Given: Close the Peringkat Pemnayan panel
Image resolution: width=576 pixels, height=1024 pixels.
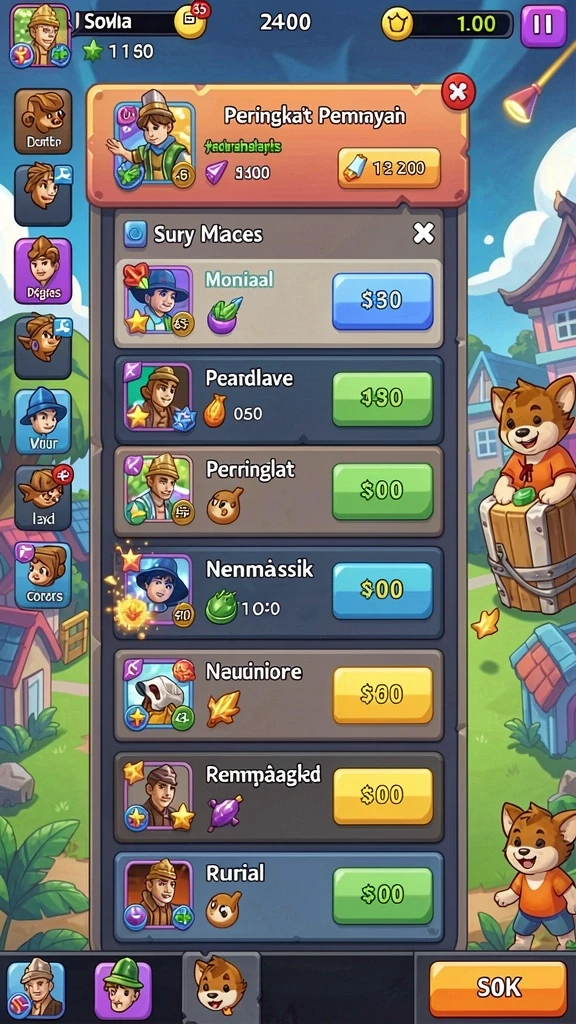Looking at the screenshot, I should click(458, 93).
